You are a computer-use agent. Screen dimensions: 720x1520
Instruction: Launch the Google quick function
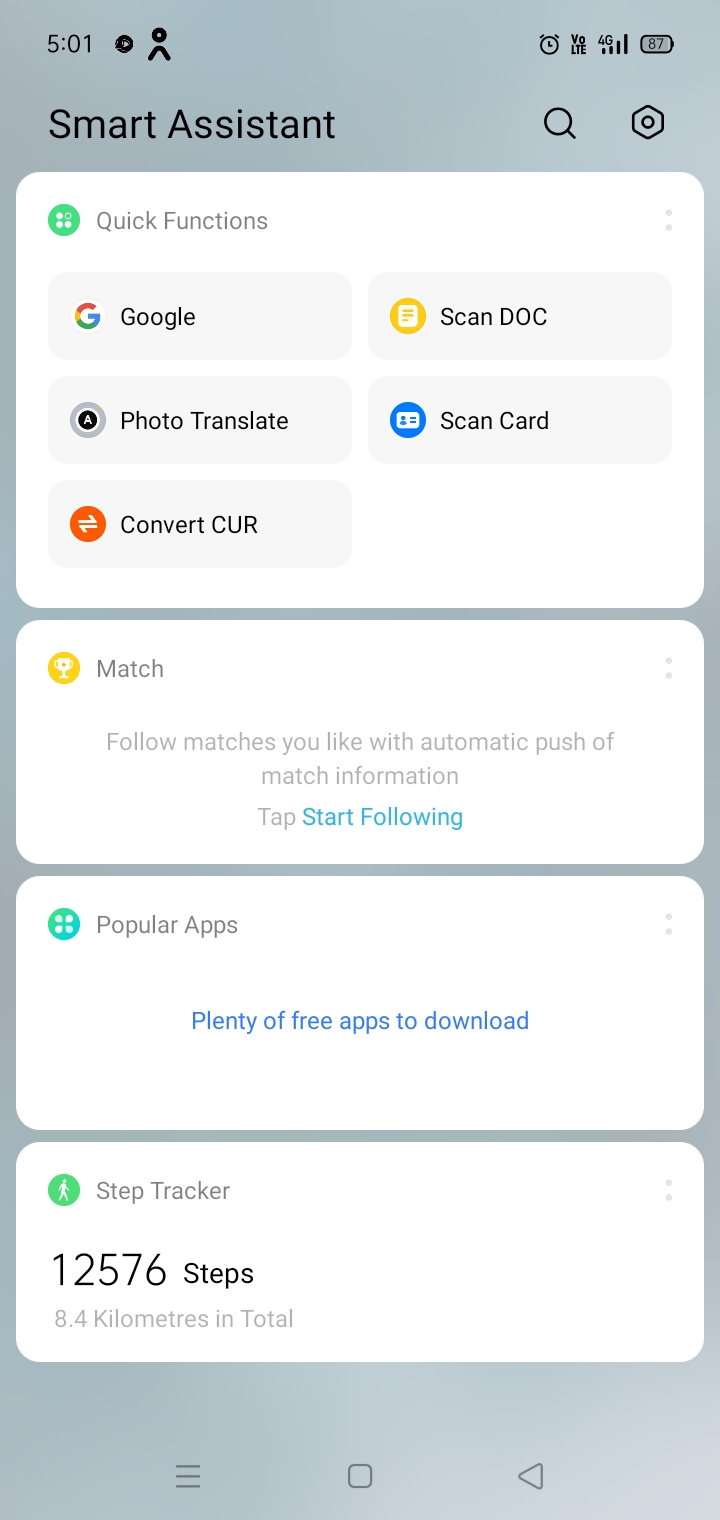point(200,316)
